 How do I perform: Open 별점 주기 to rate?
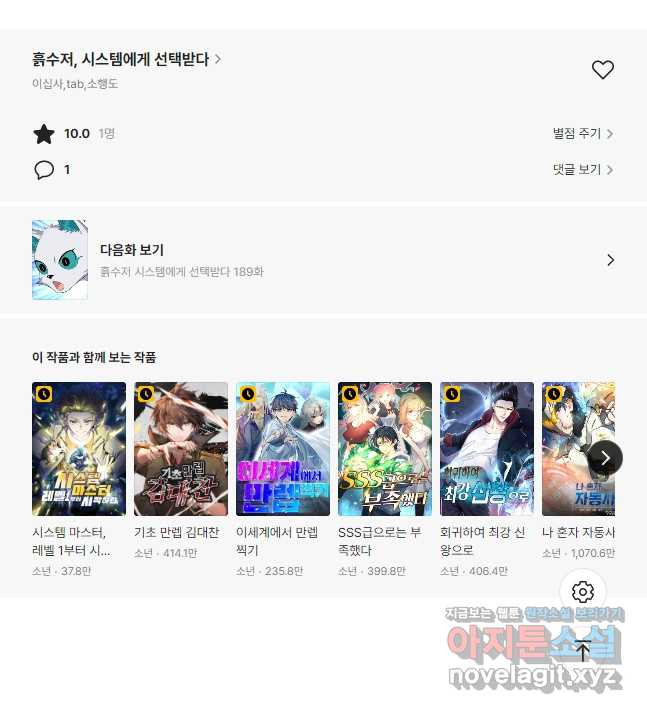tap(582, 134)
